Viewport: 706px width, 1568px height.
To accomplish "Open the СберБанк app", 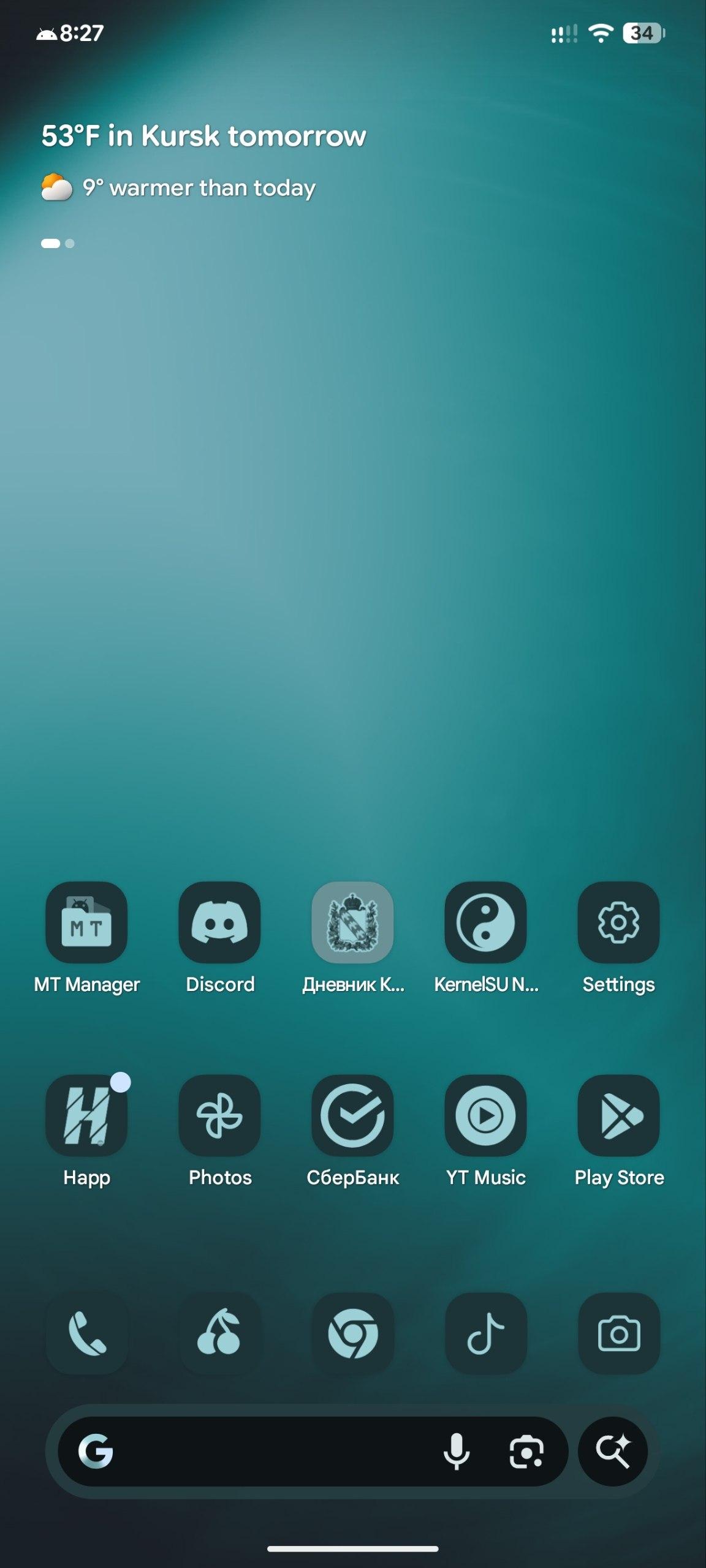I will 352,1115.
